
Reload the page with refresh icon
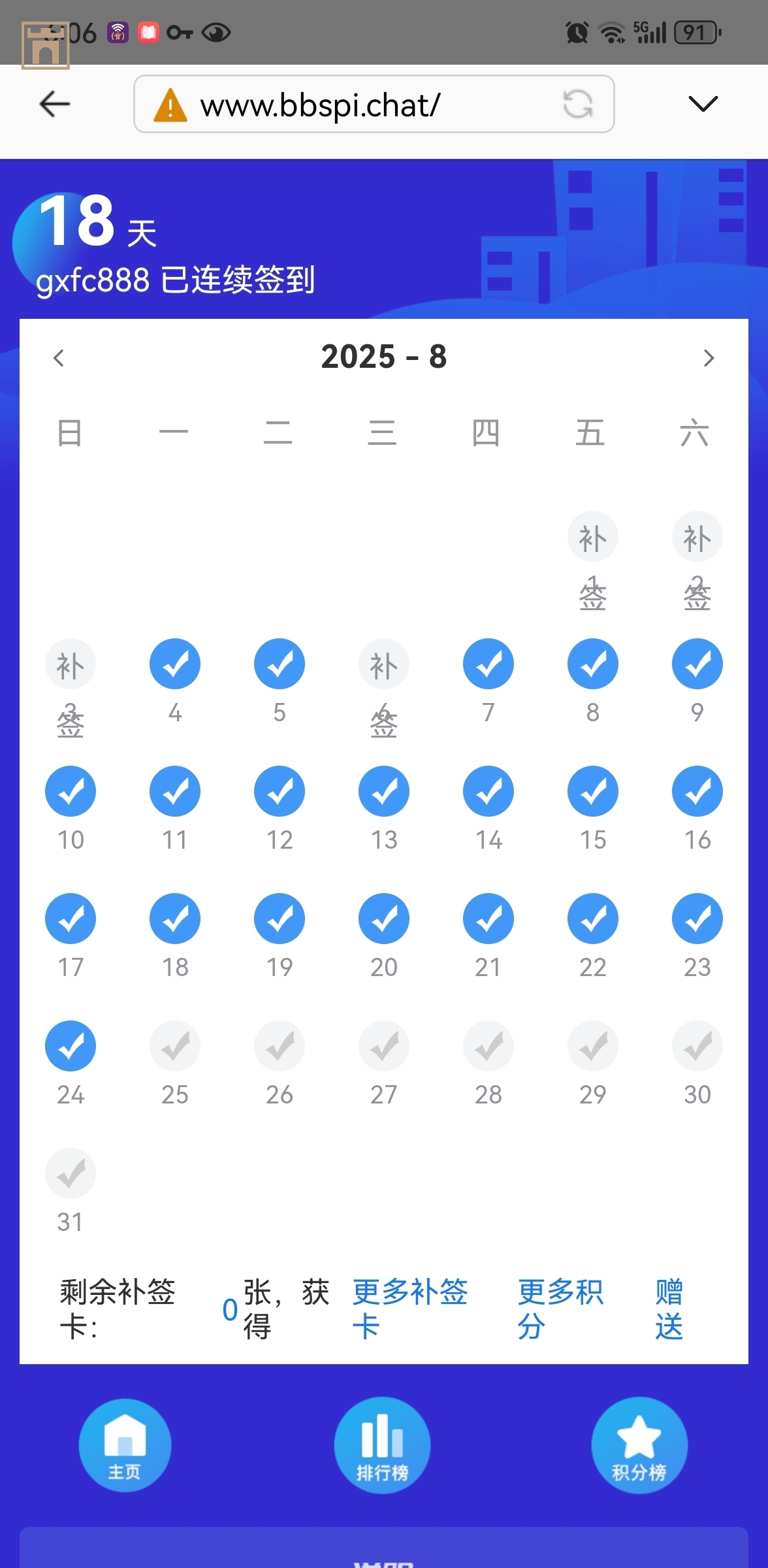[x=578, y=105]
